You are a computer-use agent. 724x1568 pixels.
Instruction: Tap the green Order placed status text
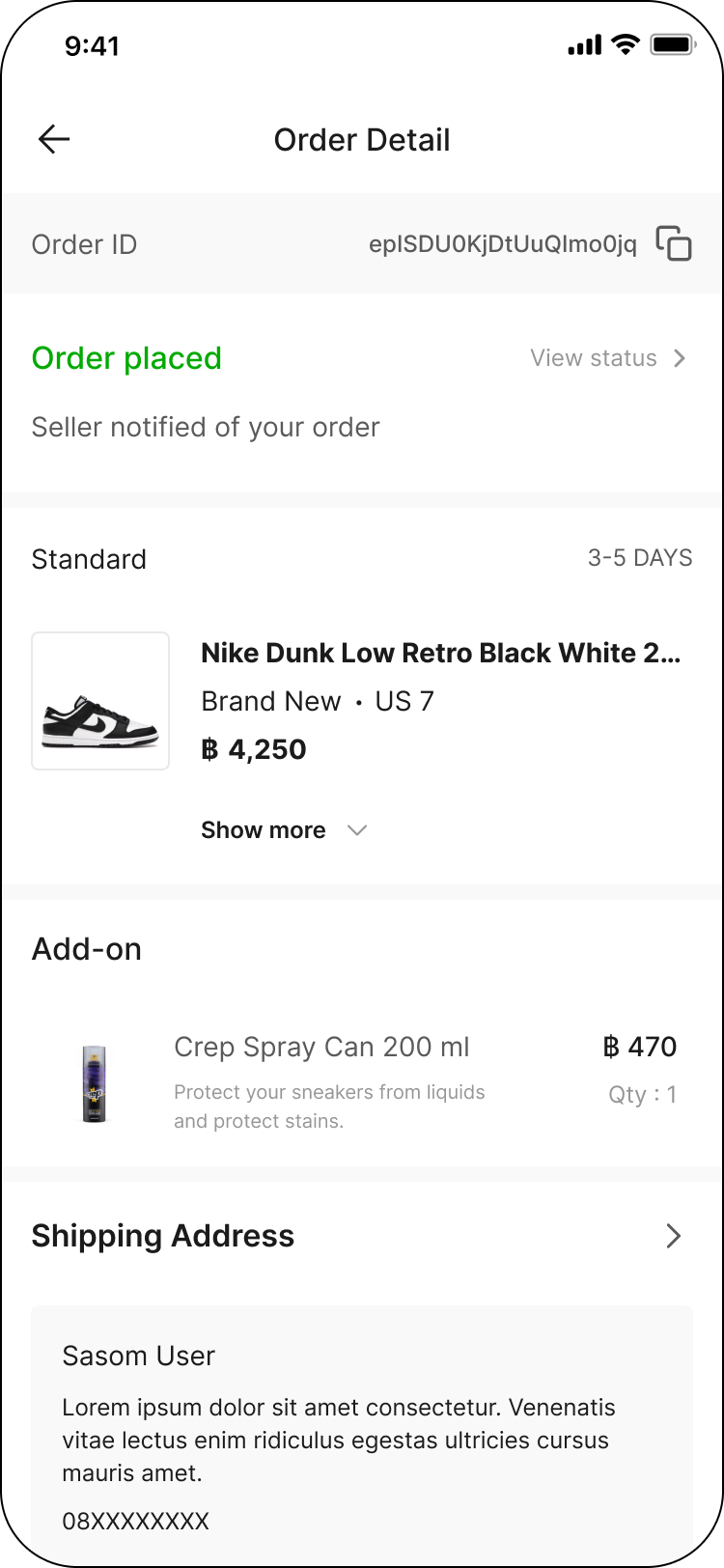click(x=126, y=358)
